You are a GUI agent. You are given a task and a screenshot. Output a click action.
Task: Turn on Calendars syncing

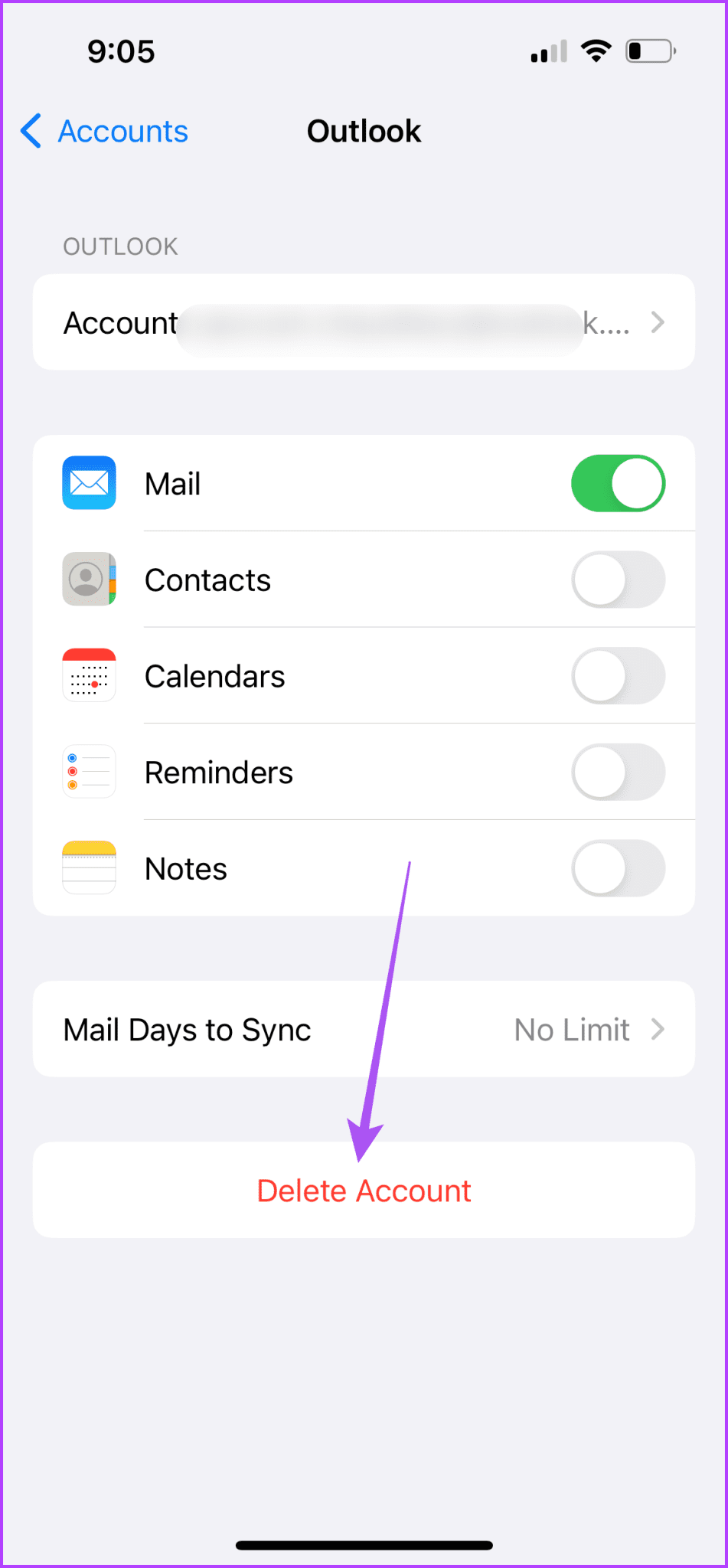click(x=618, y=675)
